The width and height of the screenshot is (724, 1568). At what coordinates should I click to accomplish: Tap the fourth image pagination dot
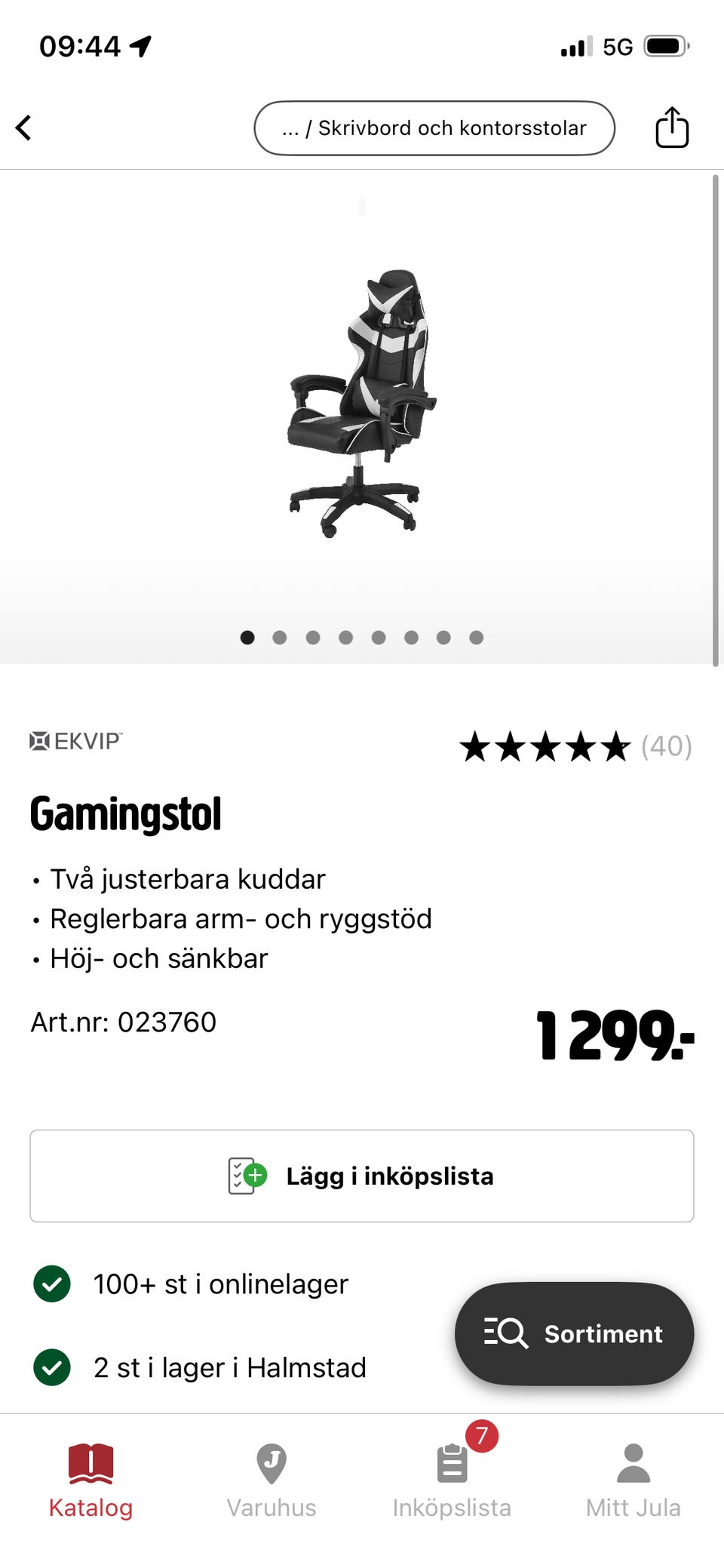point(346,638)
